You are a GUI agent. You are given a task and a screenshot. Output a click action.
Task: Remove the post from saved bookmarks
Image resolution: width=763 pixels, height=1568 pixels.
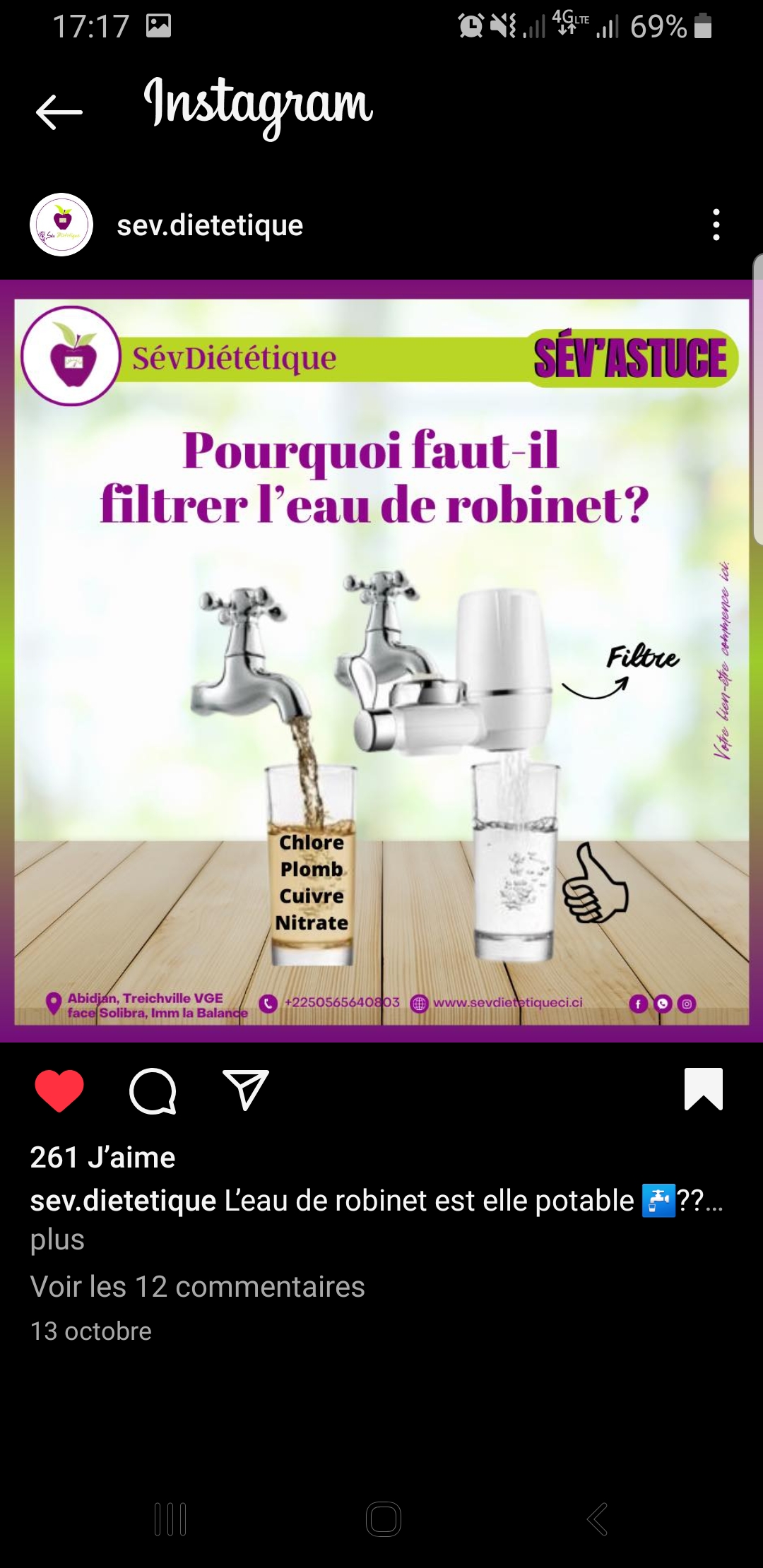[704, 1089]
